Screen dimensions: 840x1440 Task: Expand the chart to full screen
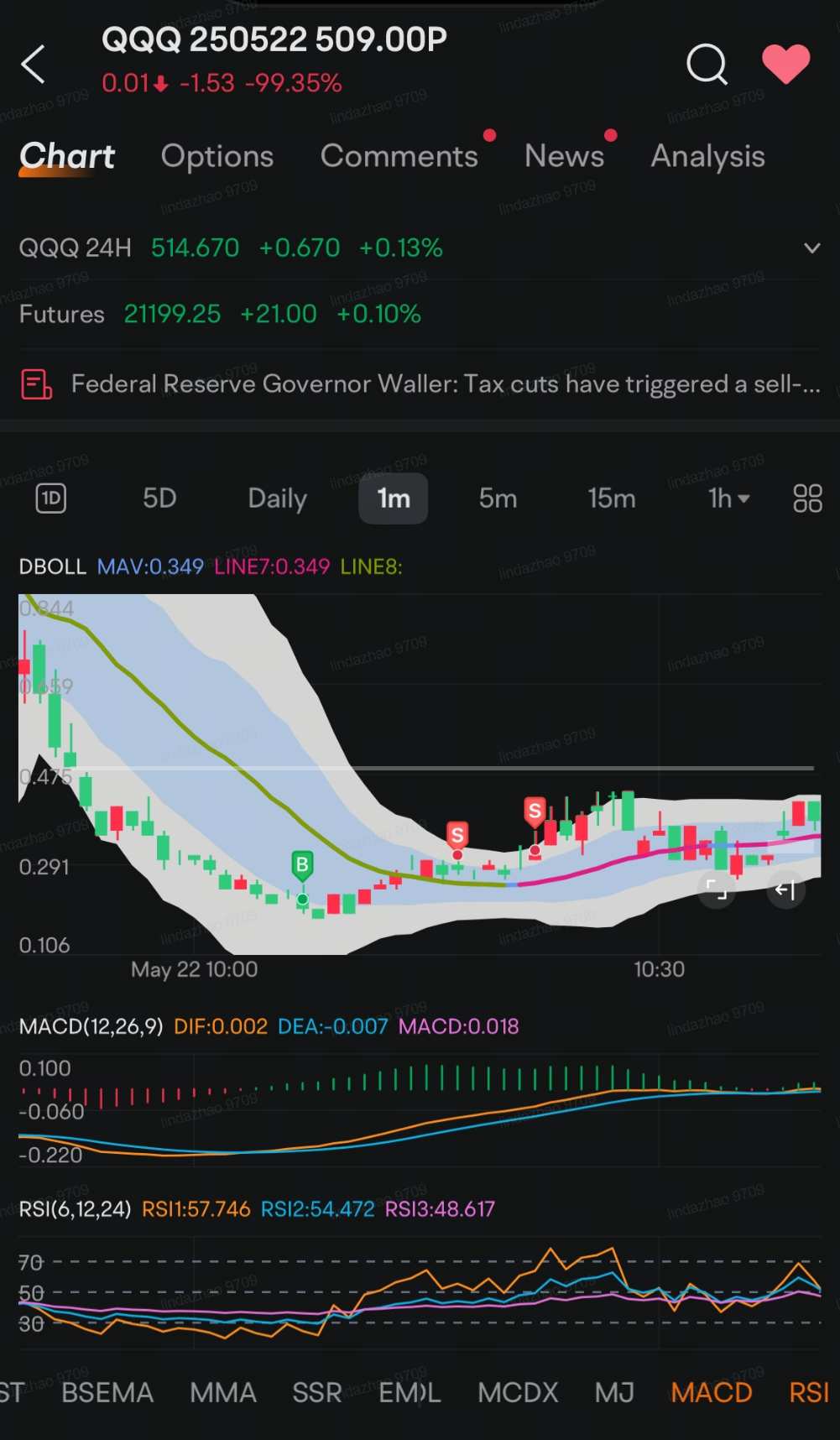(717, 890)
